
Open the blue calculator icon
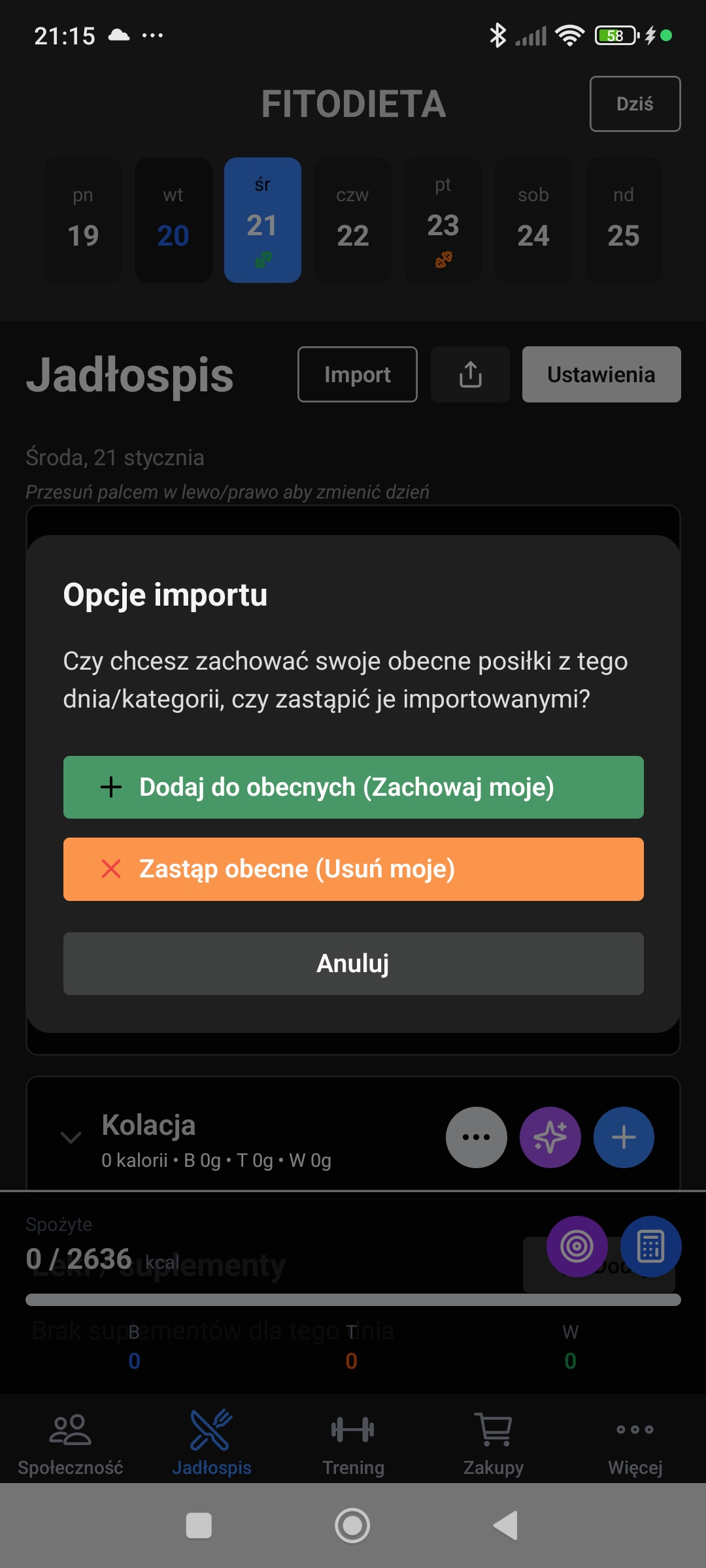pos(651,1245)
